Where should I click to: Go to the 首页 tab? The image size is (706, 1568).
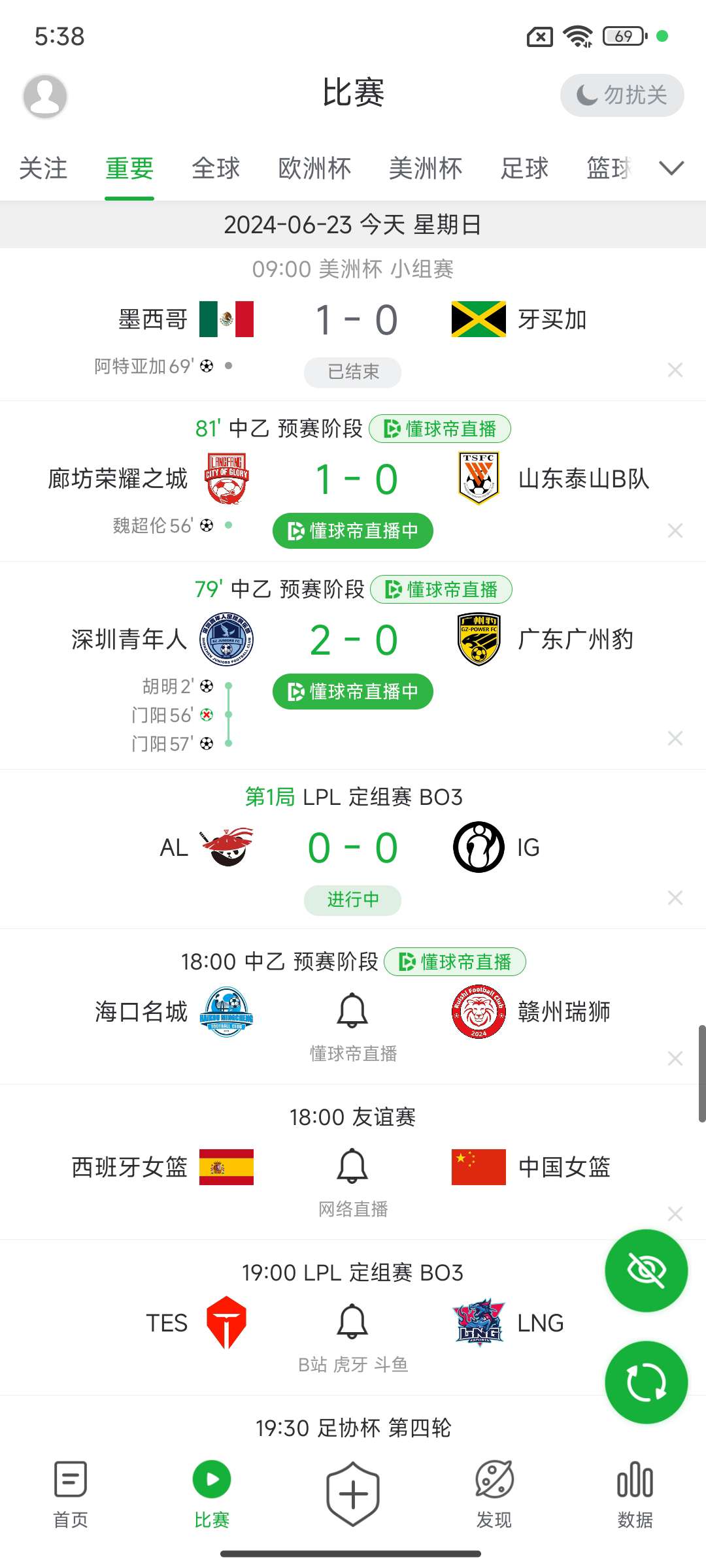point(71,1492)
